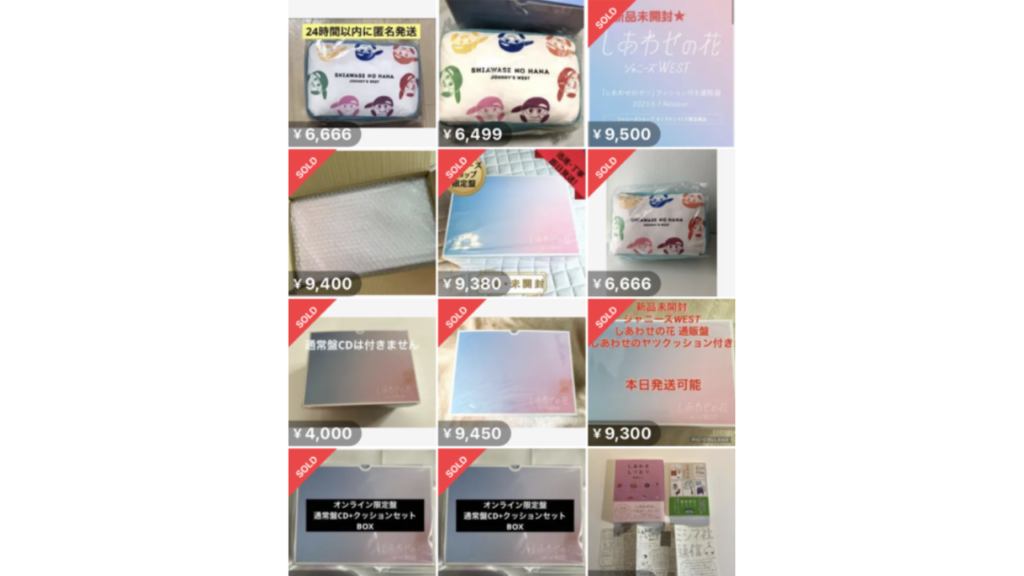This screenshot has width=1024, height=576.
Task: Open the sold ¥6,666 cushion listing
Action: click(x=661, y=223)
